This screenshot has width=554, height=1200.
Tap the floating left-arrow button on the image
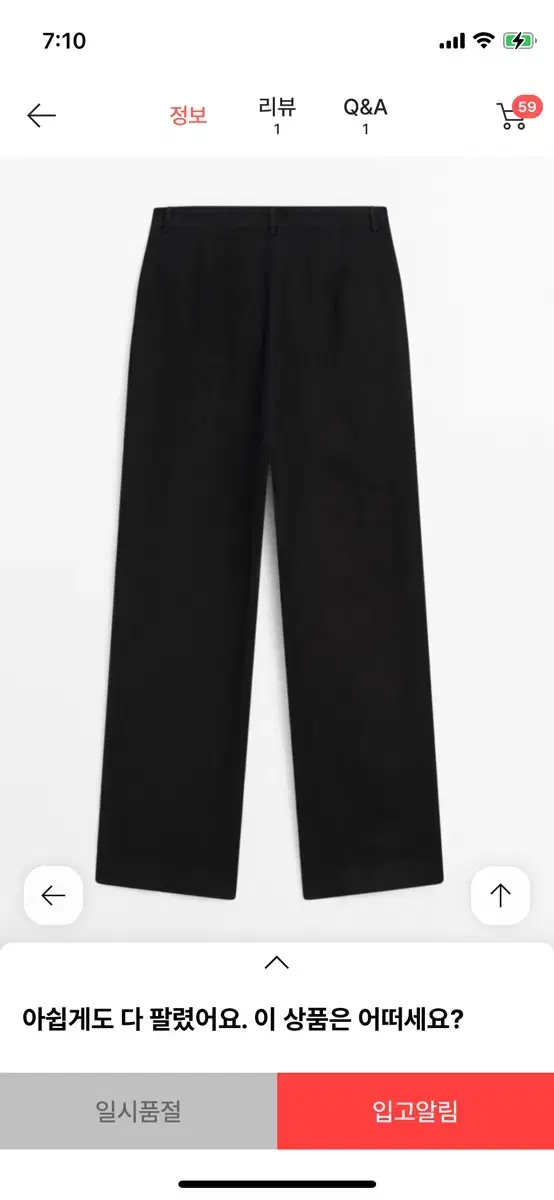coord(53,895)
